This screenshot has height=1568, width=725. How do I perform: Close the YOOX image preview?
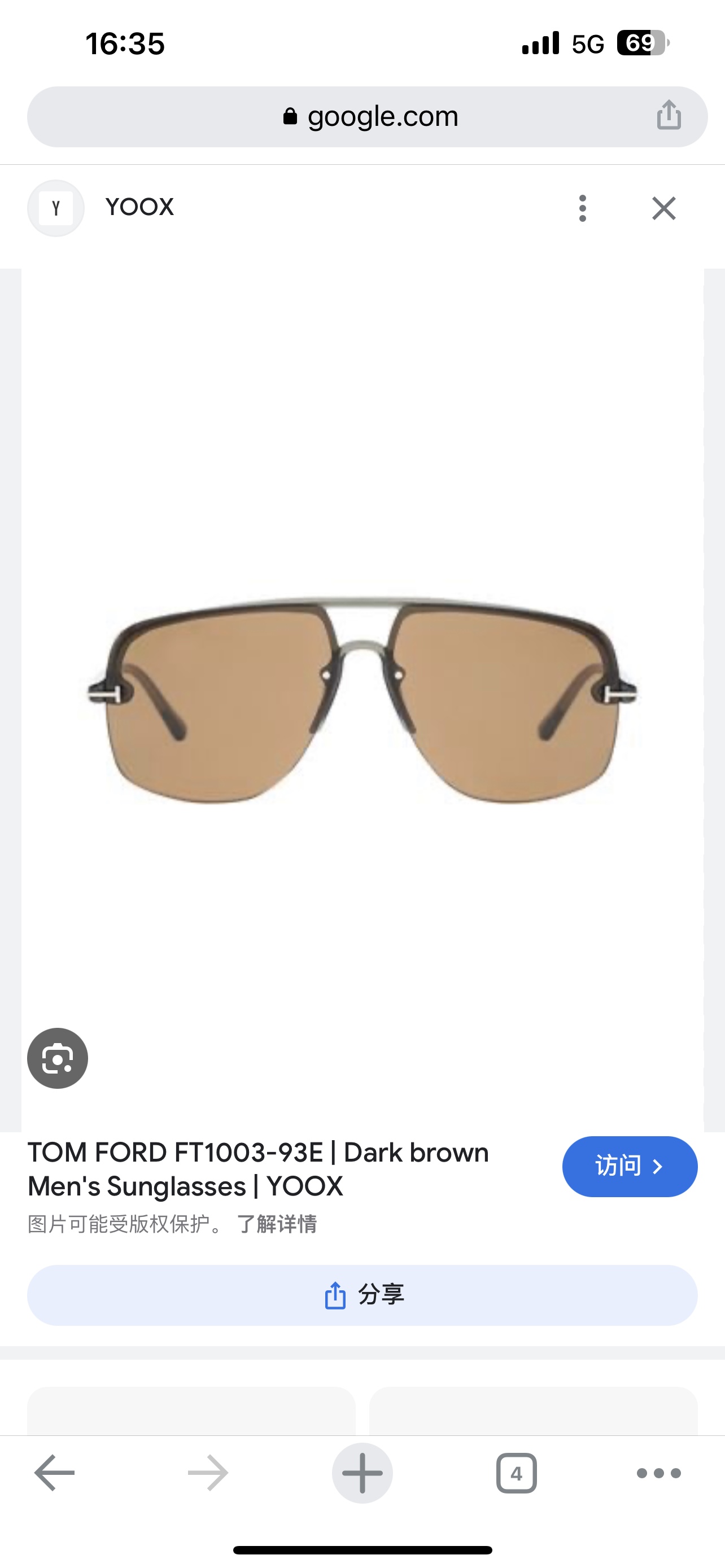click(663, 208)
